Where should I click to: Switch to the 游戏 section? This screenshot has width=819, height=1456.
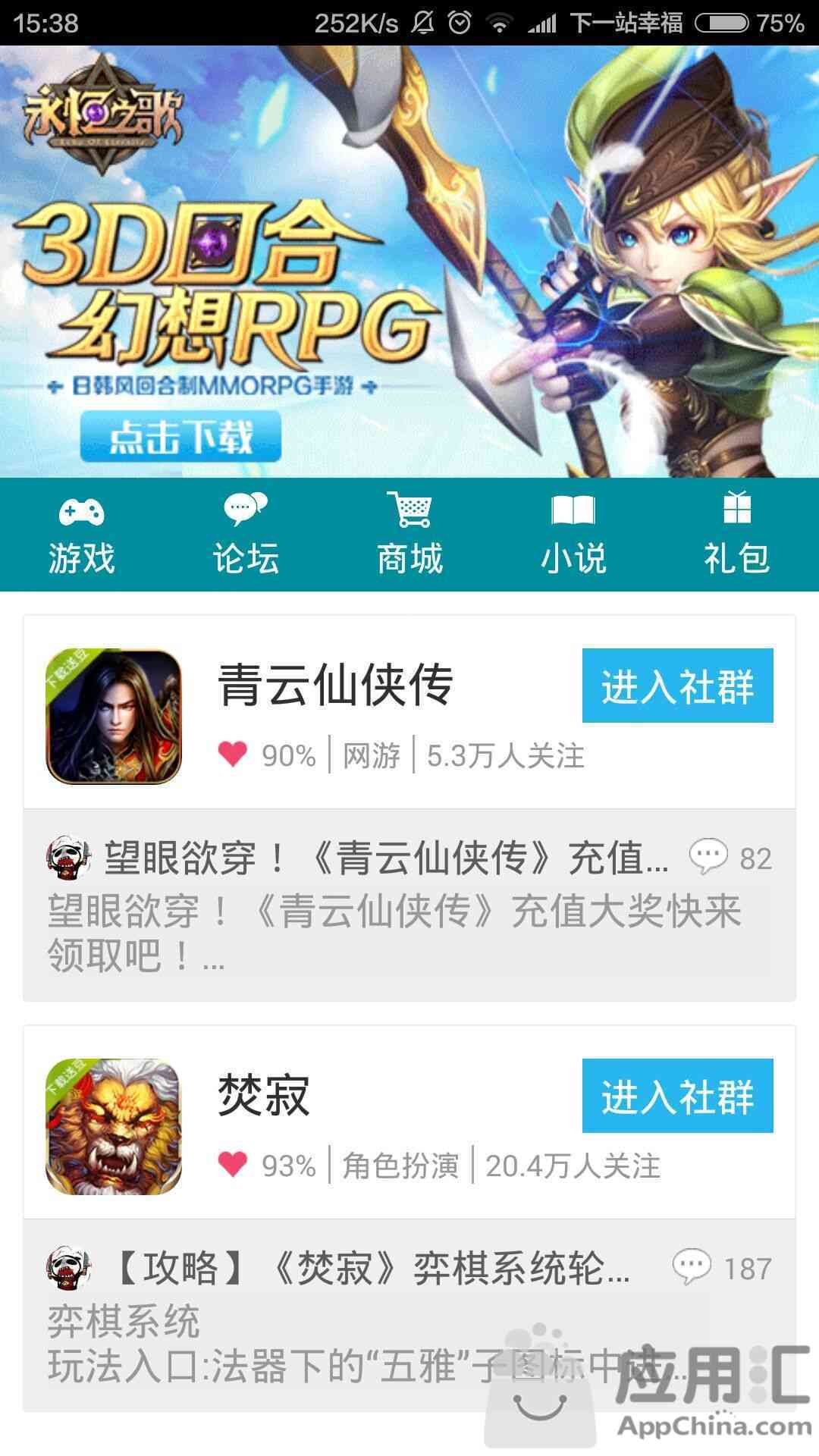click(82, 535)
